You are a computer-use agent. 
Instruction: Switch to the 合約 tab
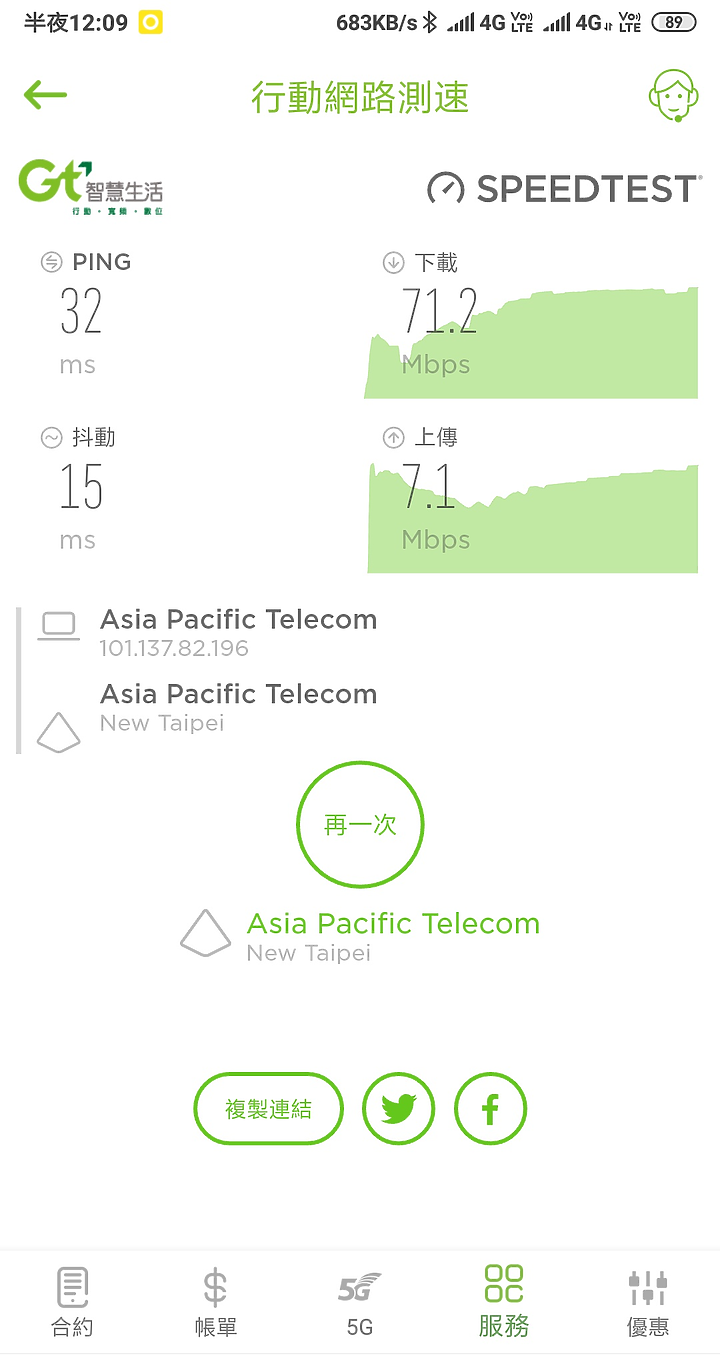pyautogui.click(x=72, y=1302)
